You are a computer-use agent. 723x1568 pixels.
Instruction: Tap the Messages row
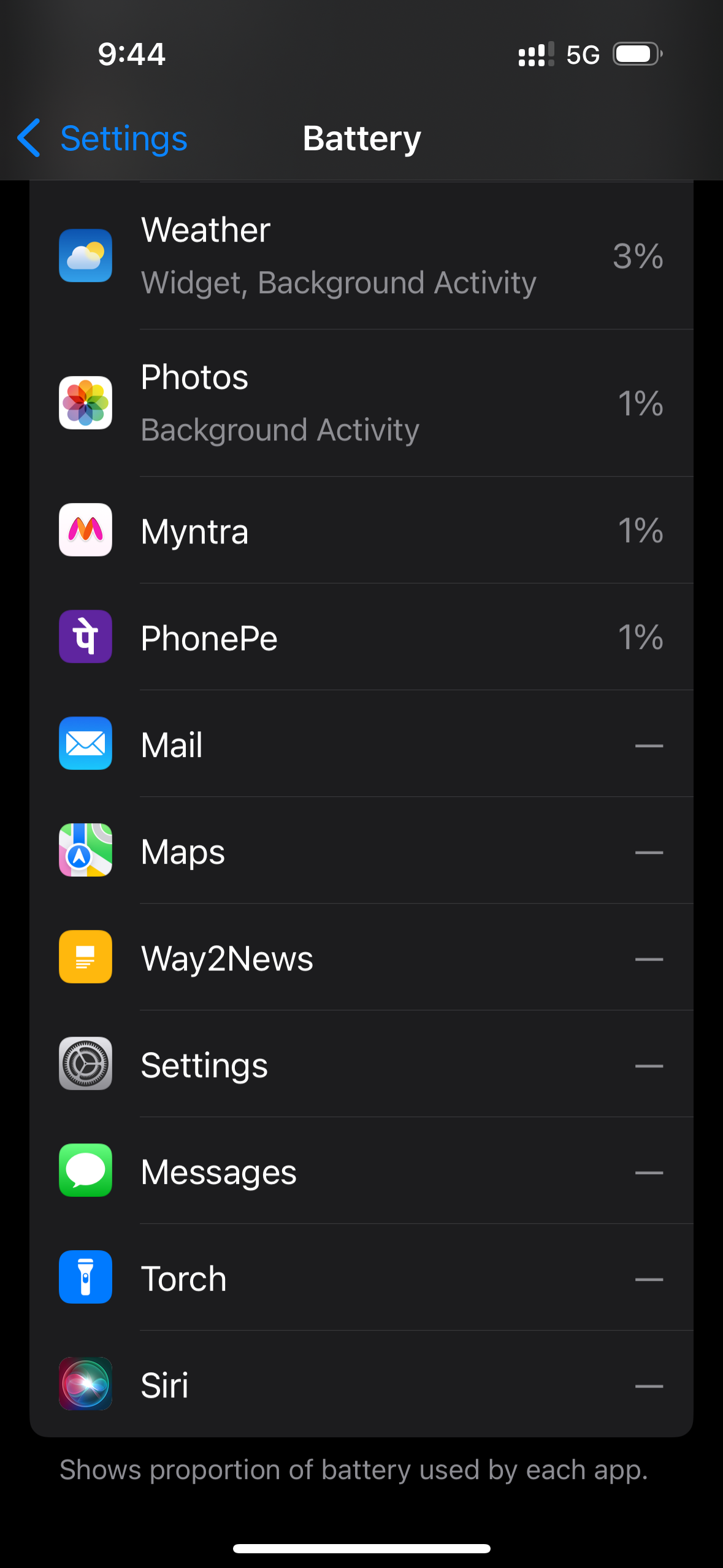tap(361, 1171)
